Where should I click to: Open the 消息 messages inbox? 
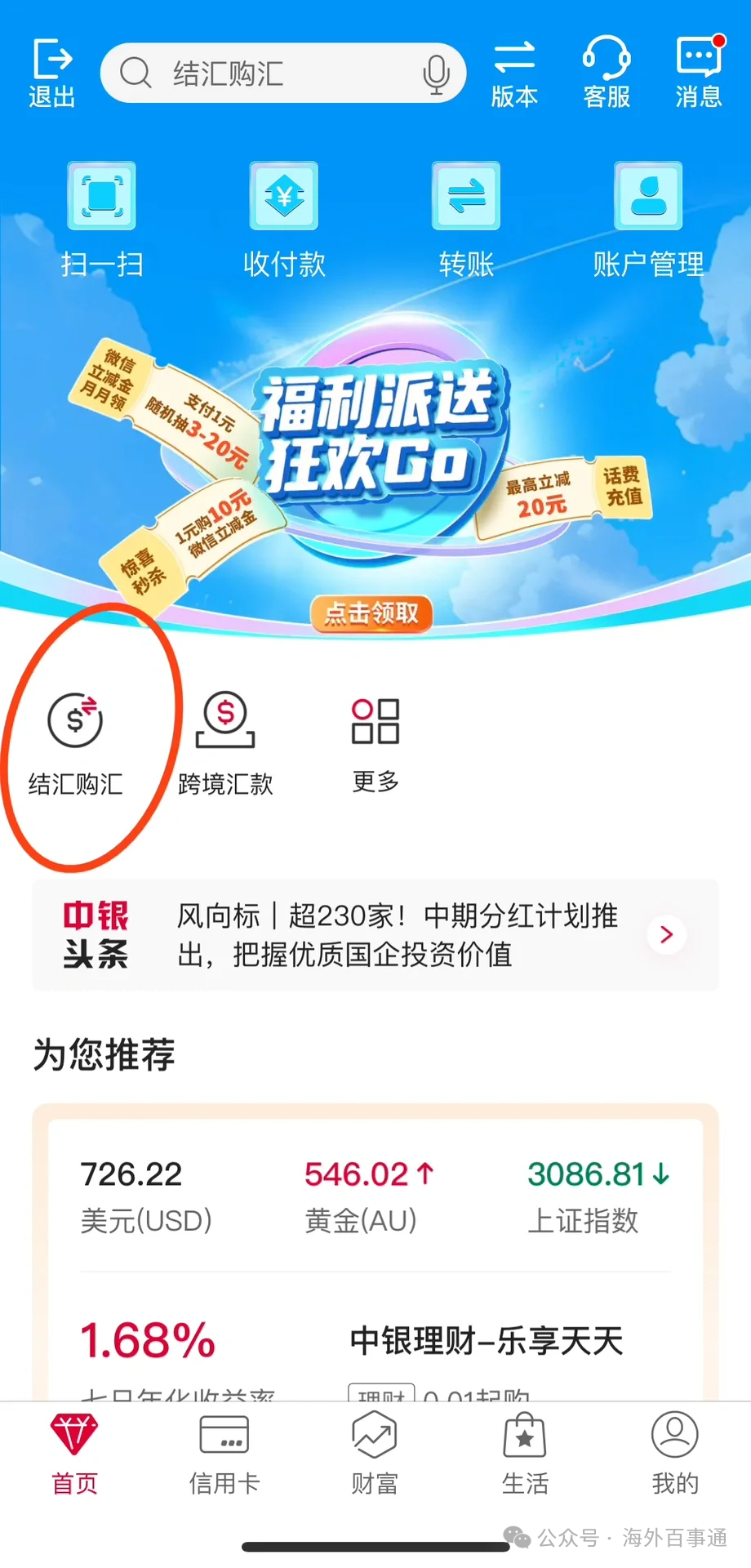pos(699,73)
